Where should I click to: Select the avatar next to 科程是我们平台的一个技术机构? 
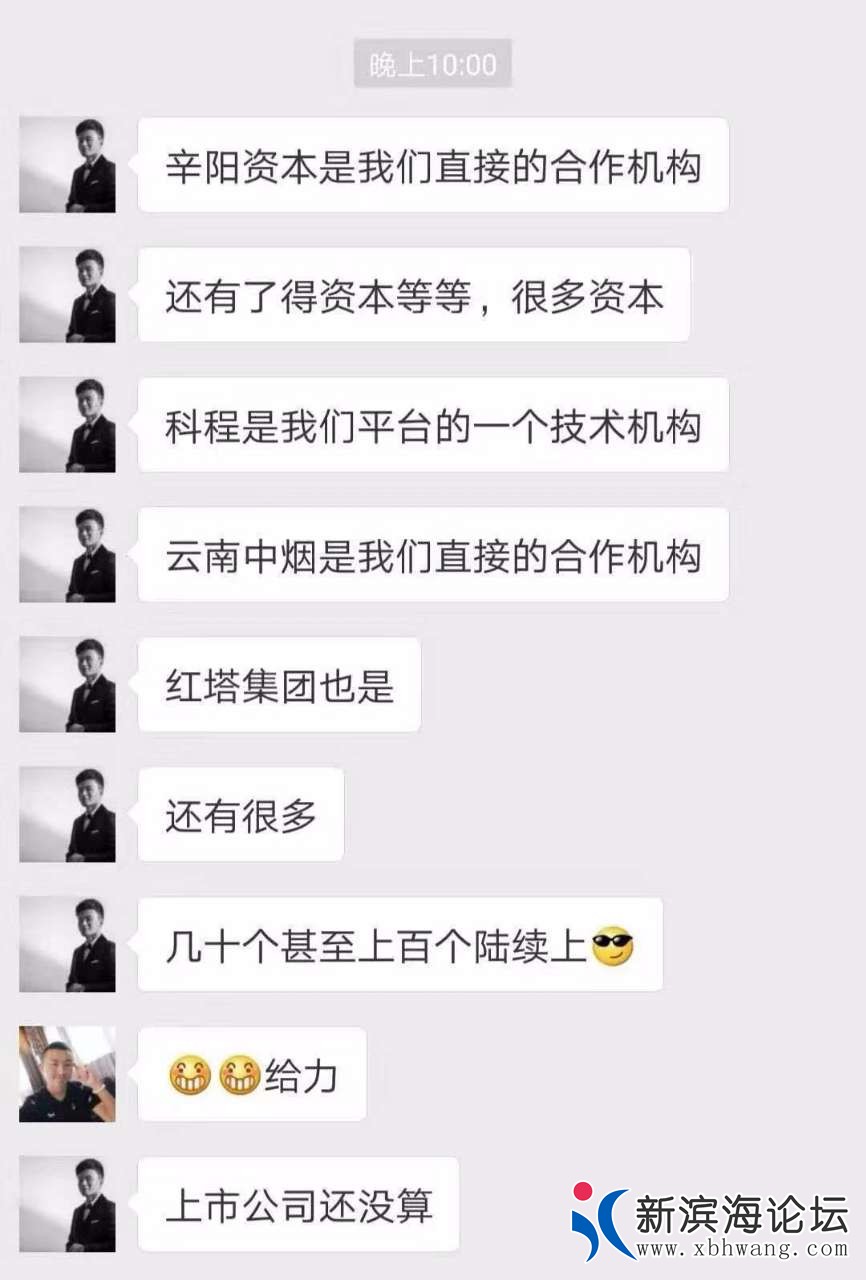tap(67, 424)
